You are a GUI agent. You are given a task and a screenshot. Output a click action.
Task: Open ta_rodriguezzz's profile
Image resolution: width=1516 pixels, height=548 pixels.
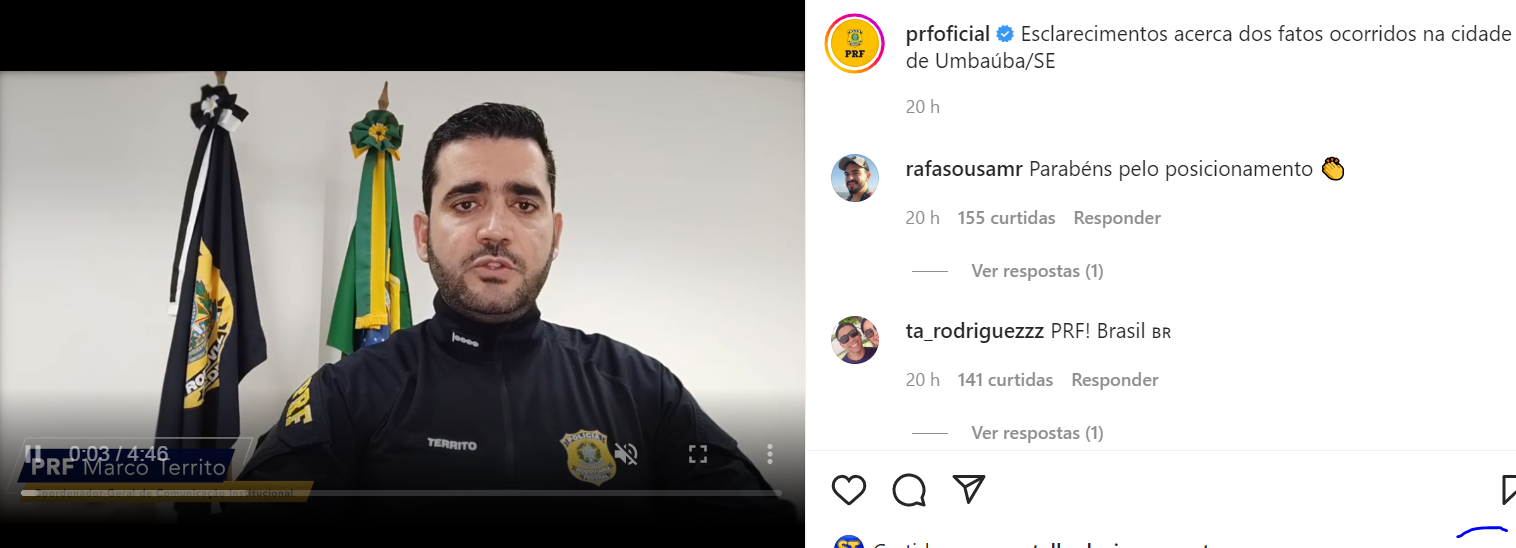[x=974, y=331]
